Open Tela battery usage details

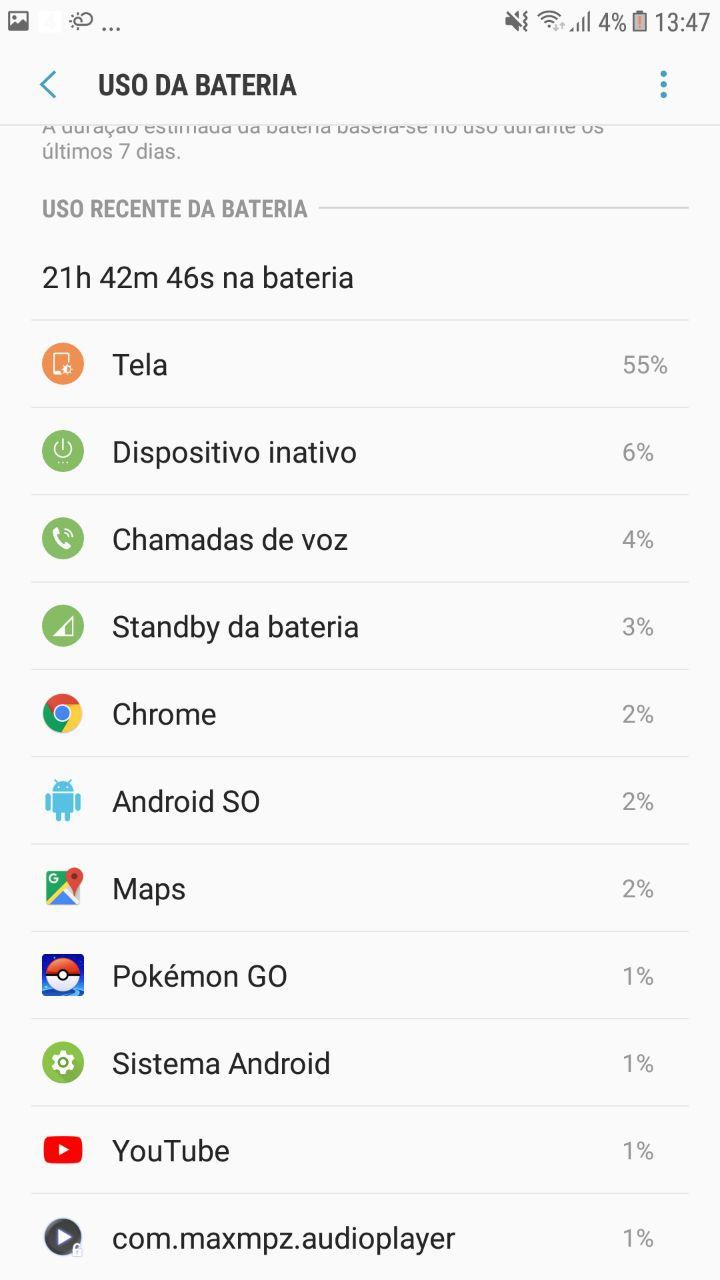[360, 365]
